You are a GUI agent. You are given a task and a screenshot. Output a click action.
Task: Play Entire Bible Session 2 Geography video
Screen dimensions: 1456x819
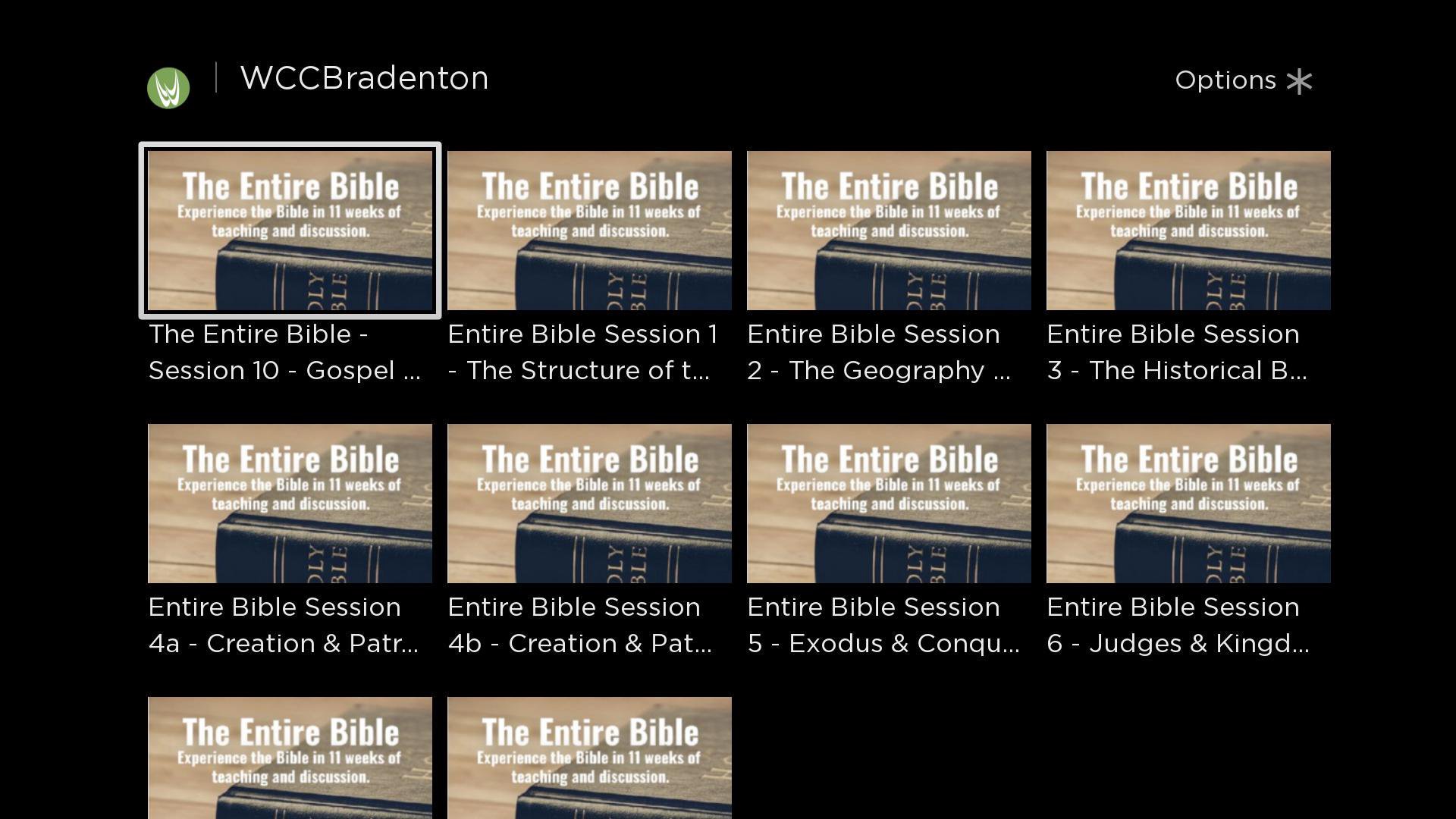pyautogui.click(x=889, y=231)
